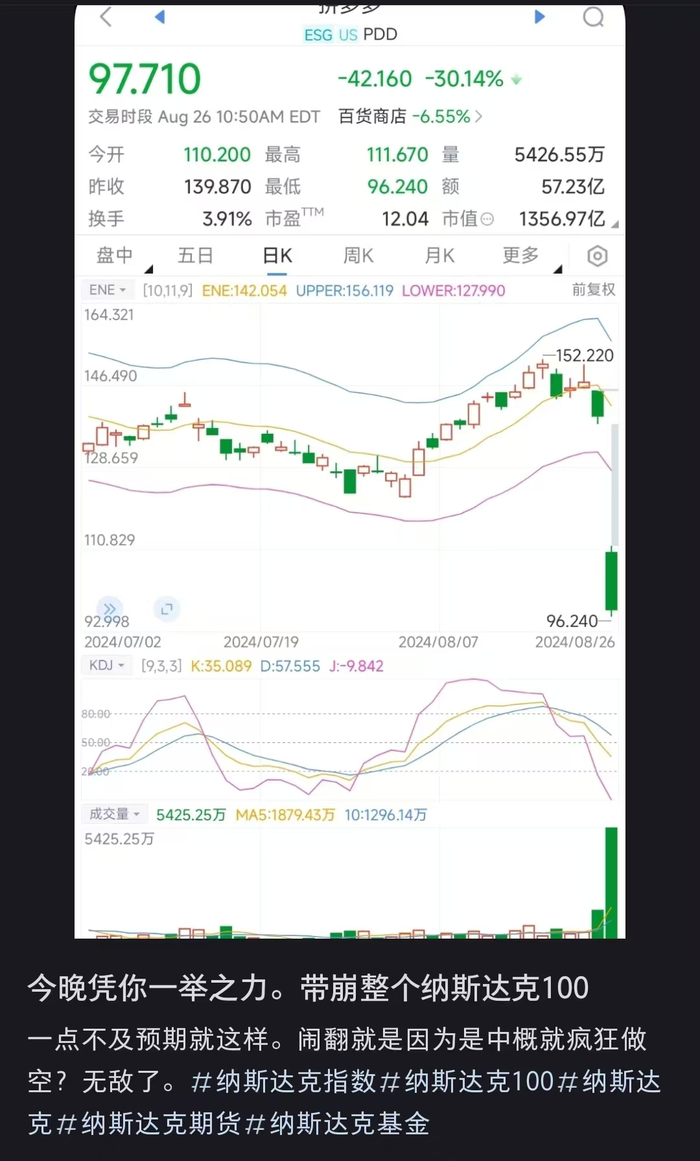Open the PDD stock chart image
The image size is (700, 1161).
[350, 470]
